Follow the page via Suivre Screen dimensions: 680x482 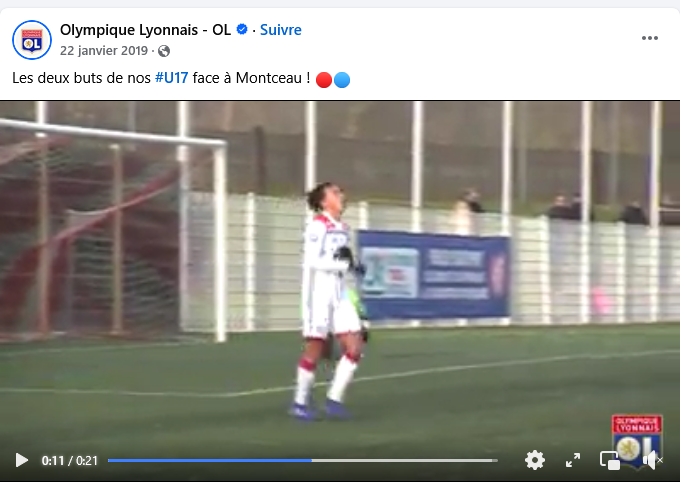(x=281, y=30)
